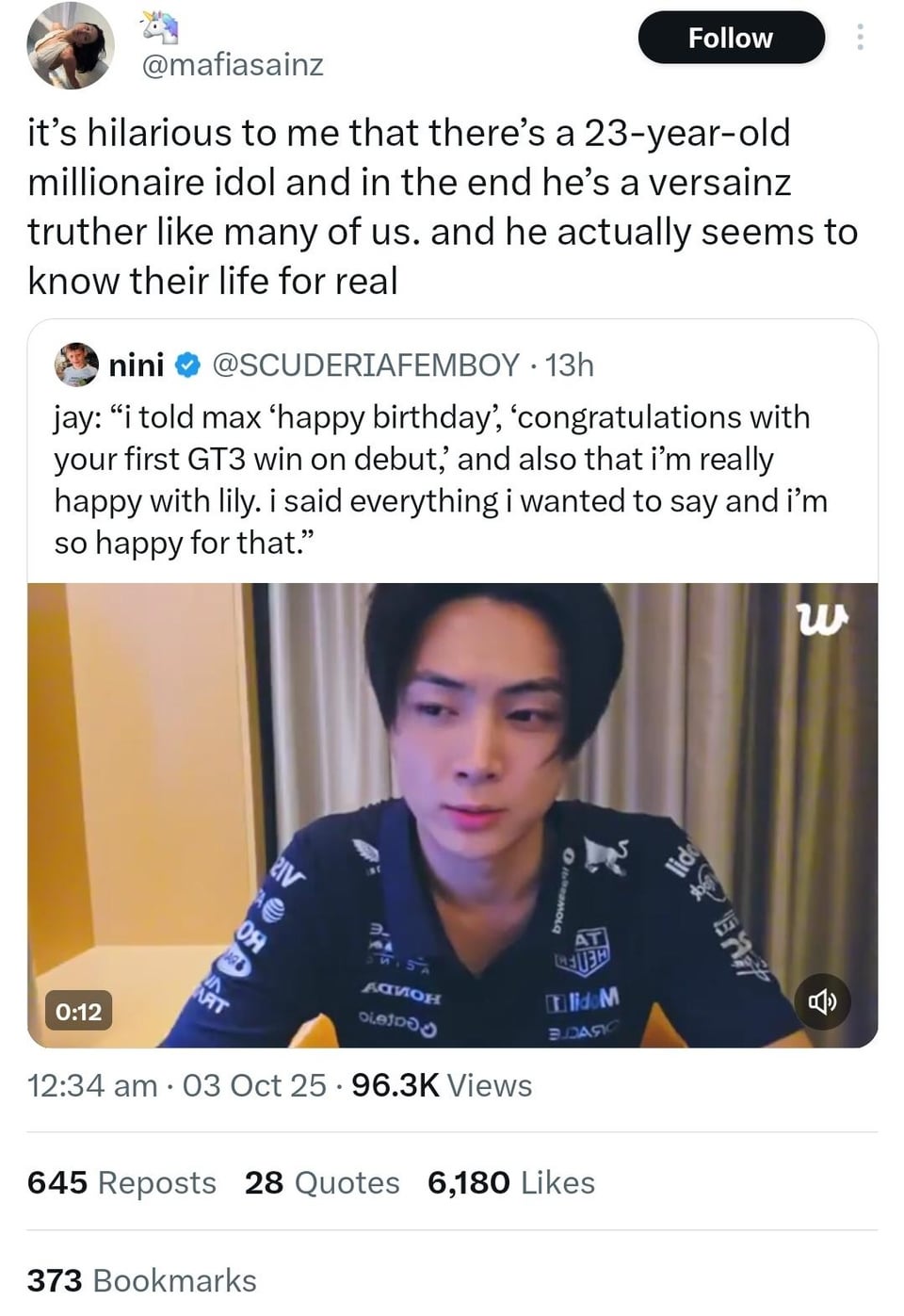Open nini's profile avatar in quoted tweet
The image size is (904, 1316).
(x=77, y=365)
